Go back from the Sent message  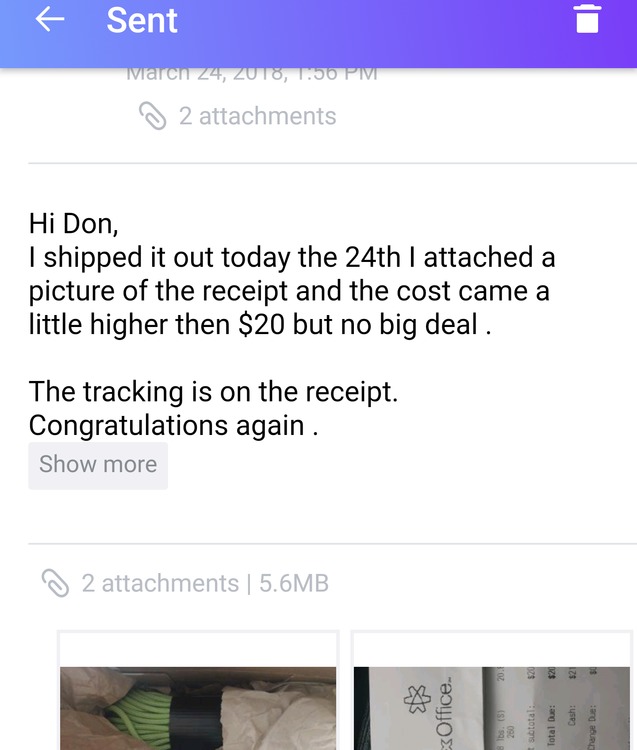(49, 20)
